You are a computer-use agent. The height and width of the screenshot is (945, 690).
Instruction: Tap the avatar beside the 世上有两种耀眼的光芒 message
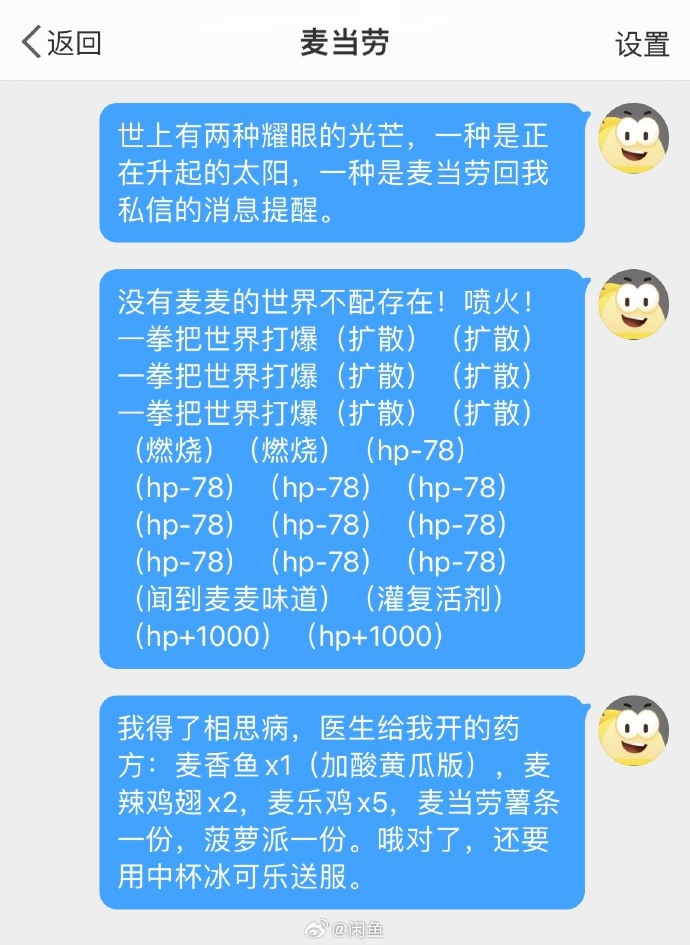(x=633, y=139)
